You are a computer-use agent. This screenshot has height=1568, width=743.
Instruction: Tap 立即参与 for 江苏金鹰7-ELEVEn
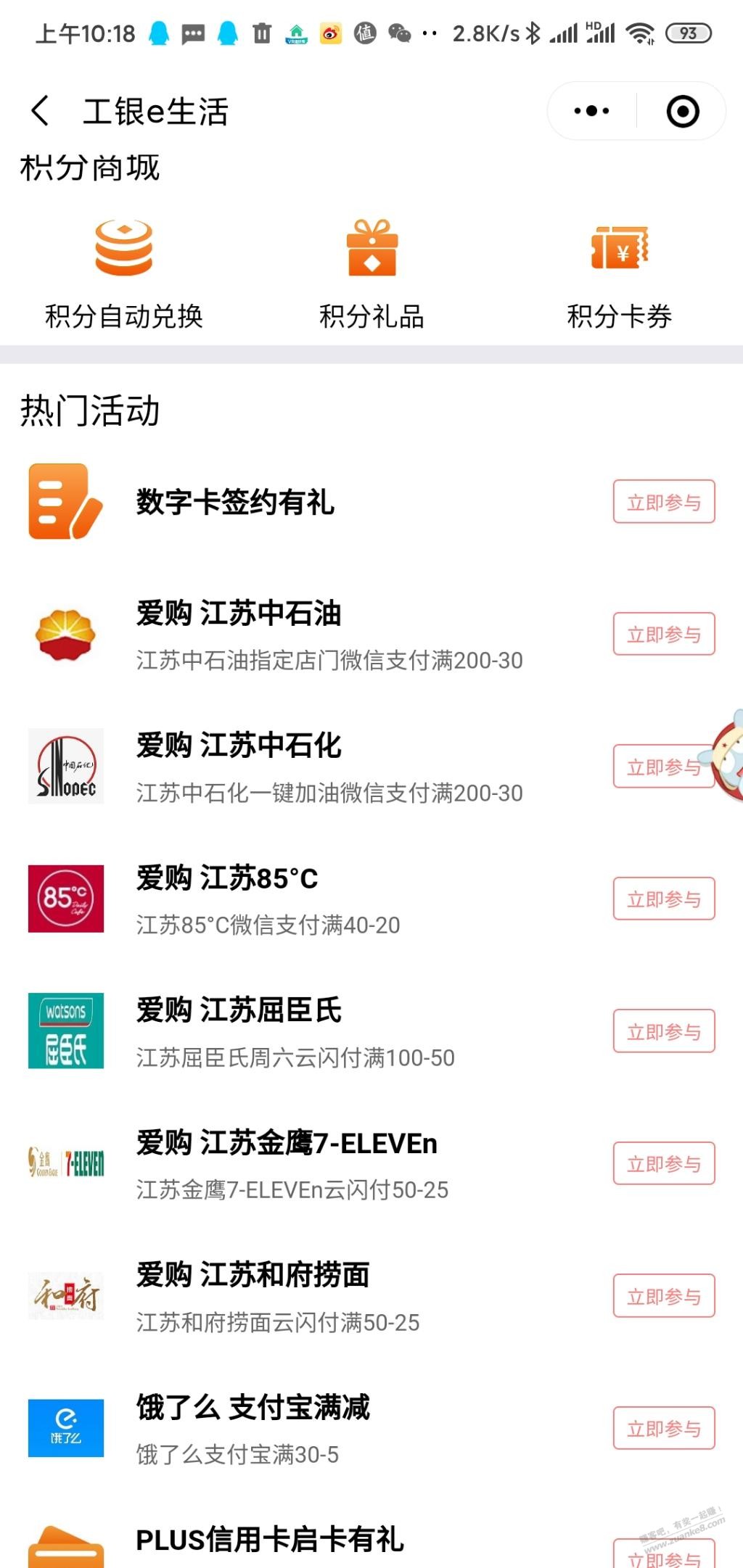[x=664, y=1164]
